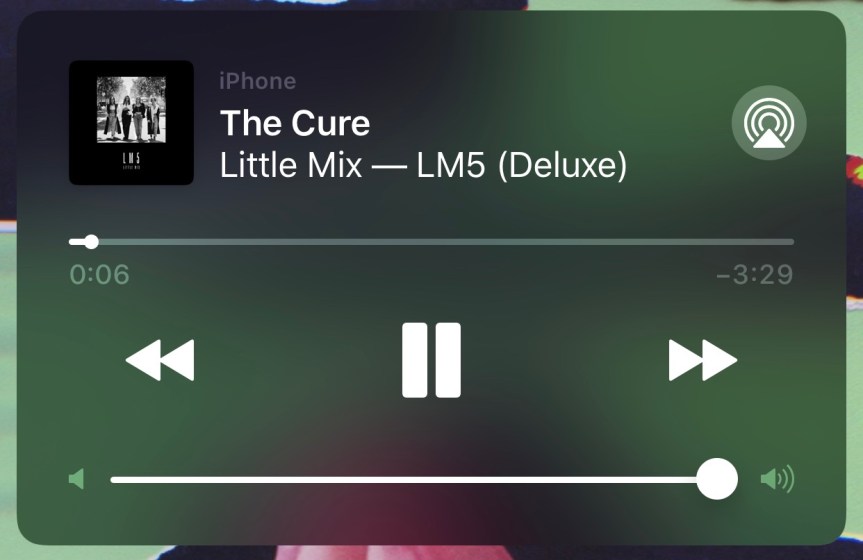Skip to the next track

pyautogui.click(x=702, y=360)
